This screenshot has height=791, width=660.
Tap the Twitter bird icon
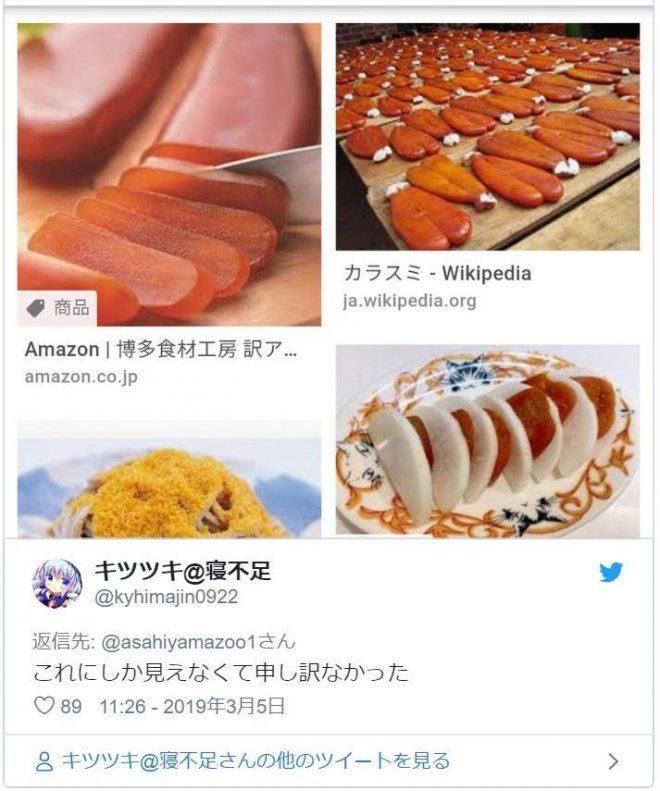click(x=610, y=572)
